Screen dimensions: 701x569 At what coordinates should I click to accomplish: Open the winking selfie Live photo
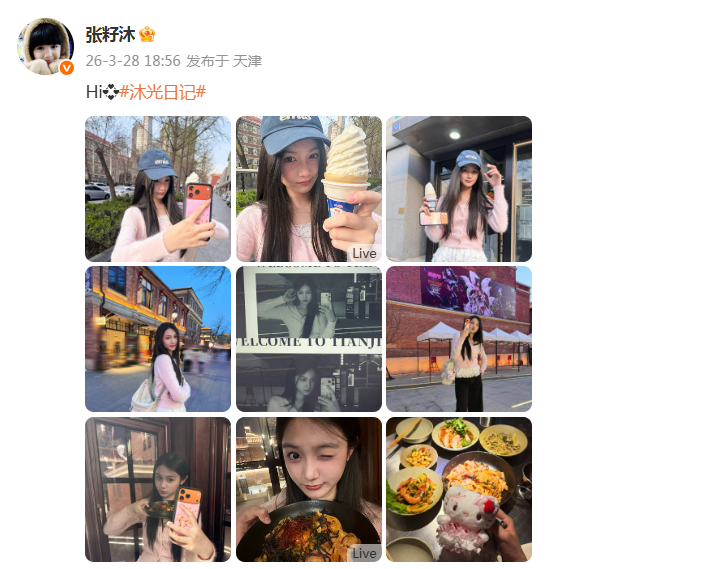click(x=309, y=489)
